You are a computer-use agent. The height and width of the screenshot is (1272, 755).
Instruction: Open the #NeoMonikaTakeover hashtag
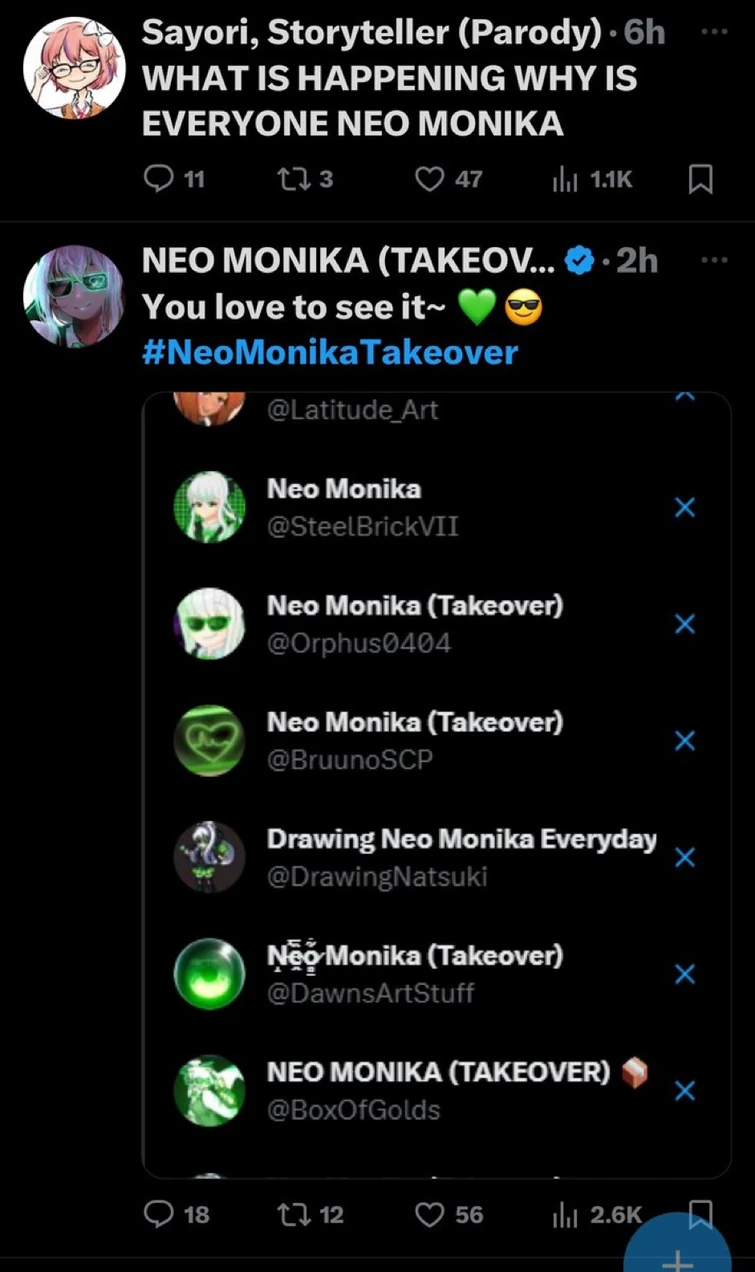tap(330, 351)
